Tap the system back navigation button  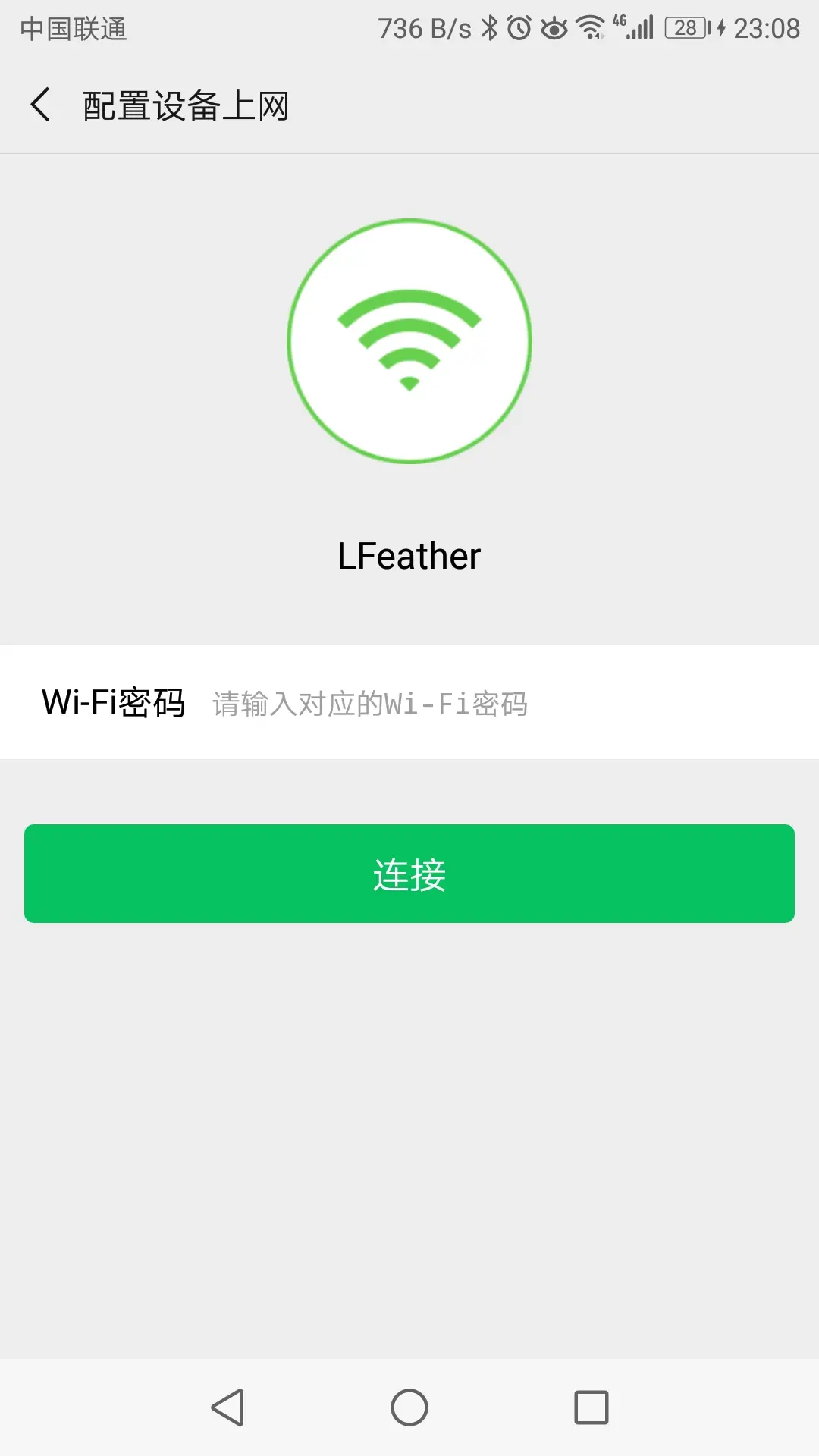[227, 1407]
